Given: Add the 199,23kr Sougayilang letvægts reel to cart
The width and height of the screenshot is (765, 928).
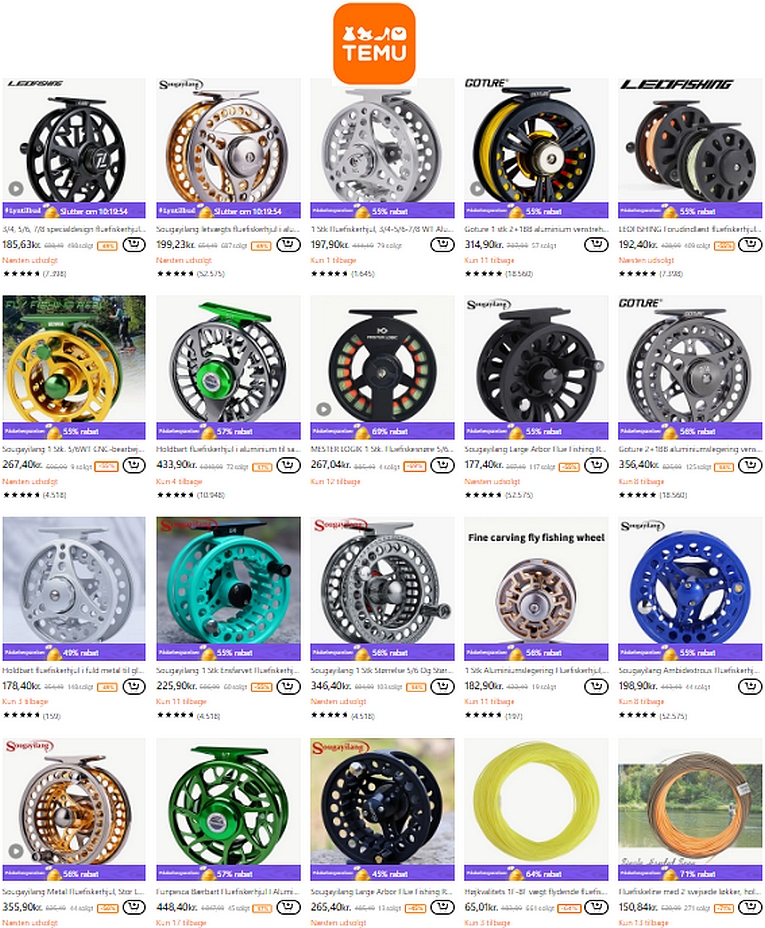Looking at the screenshot, I should (x=288, y=245).
